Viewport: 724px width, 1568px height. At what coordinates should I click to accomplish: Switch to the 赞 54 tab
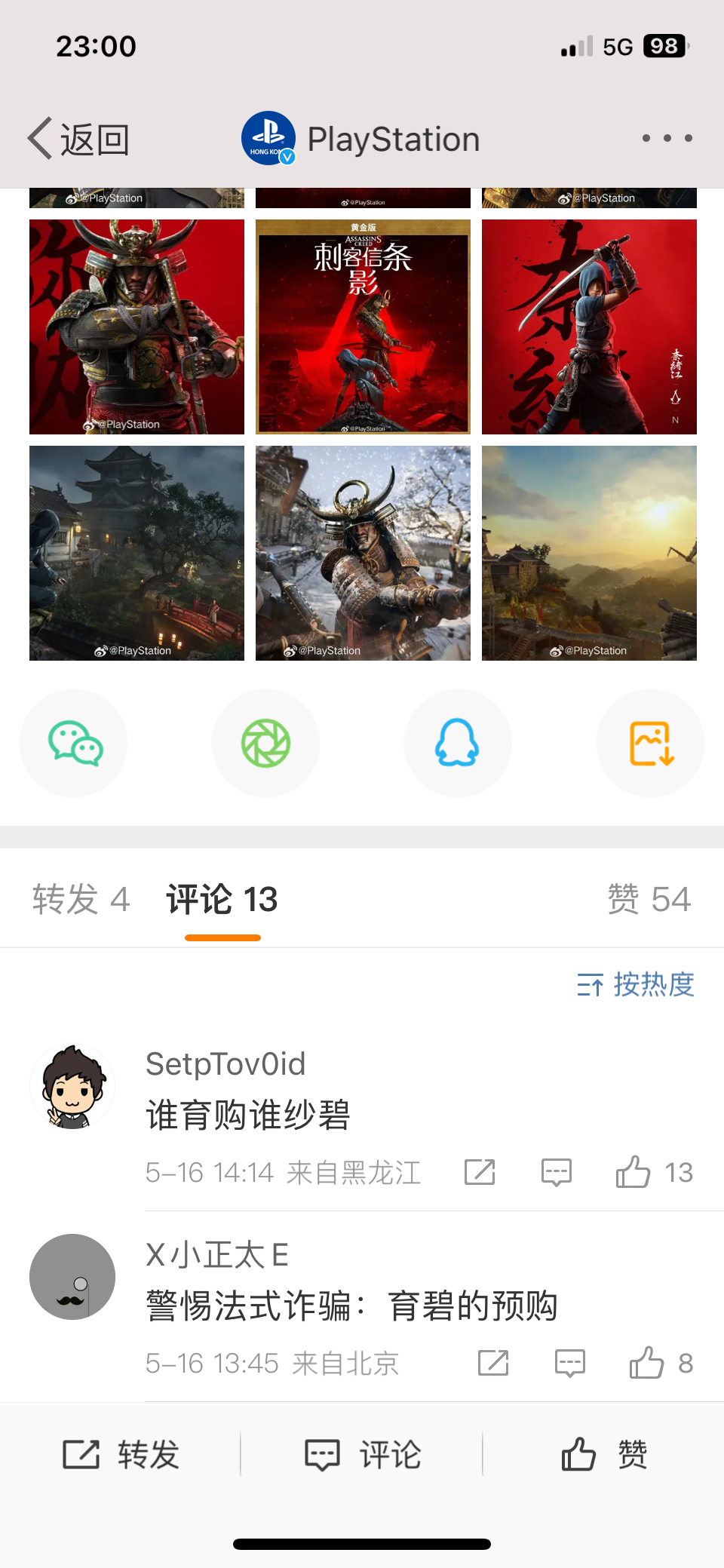[x=649, y=899]
